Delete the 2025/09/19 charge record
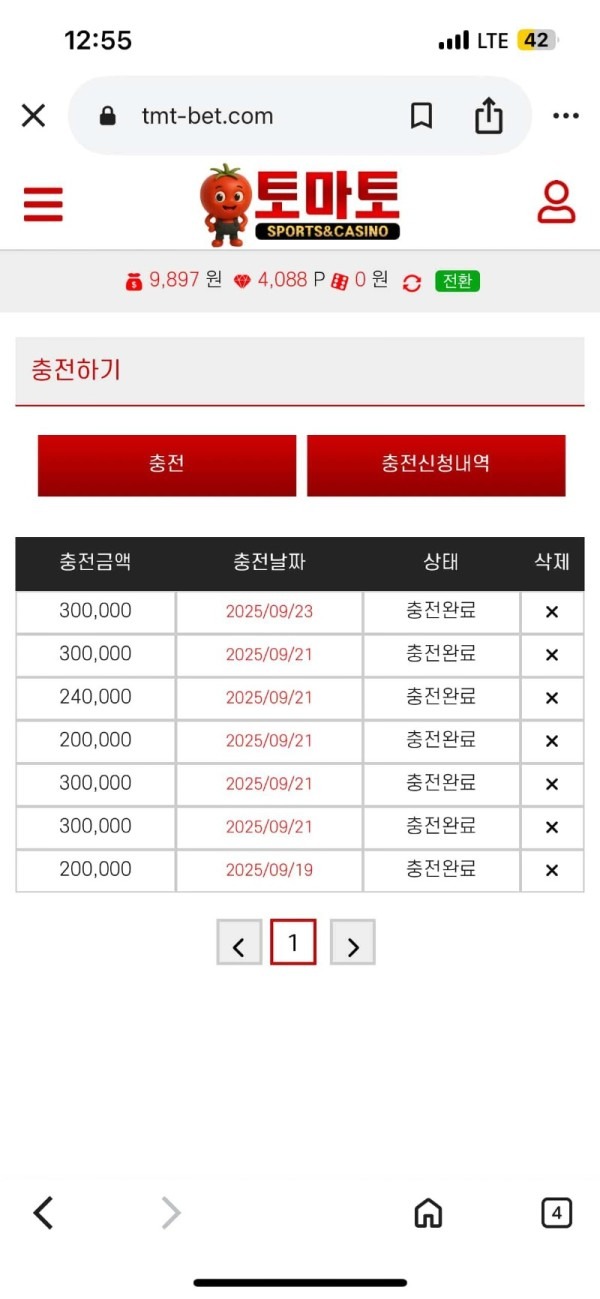Image resolution: width=600 pixels, height=1299 pixels. point(551,870)
